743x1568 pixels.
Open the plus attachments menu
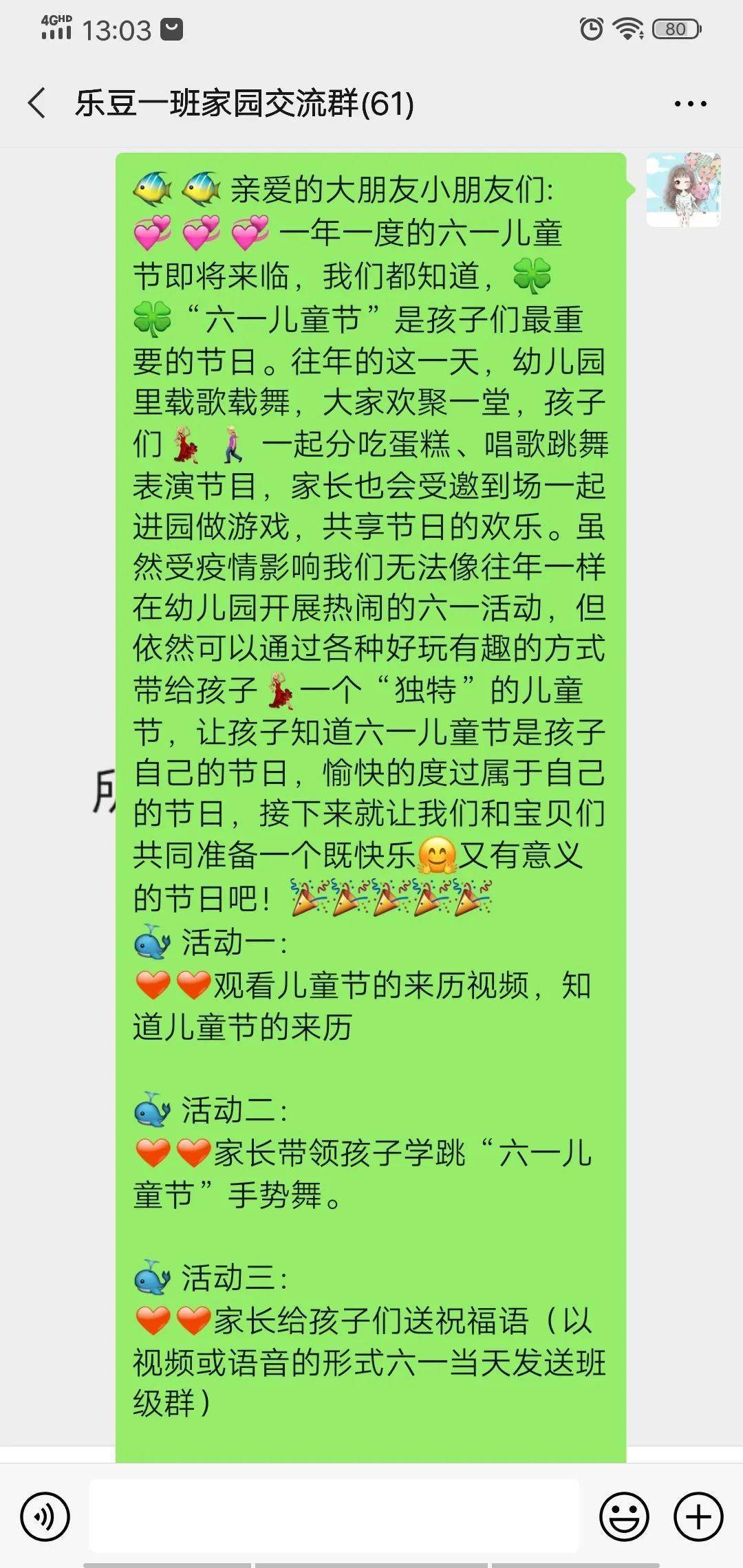(698, 1516)
